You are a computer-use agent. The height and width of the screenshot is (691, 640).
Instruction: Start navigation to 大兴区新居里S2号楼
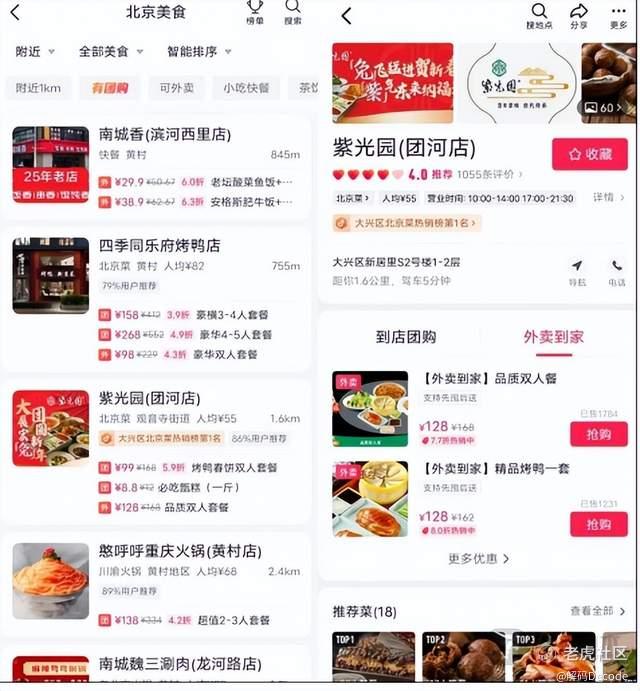(577, 272)
